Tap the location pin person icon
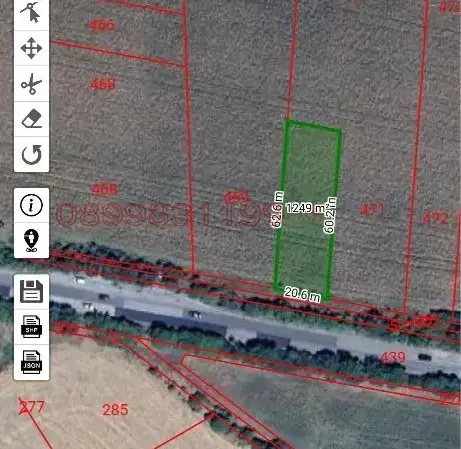The height and width of the screenshot is (449, 461). click(31, 240)
